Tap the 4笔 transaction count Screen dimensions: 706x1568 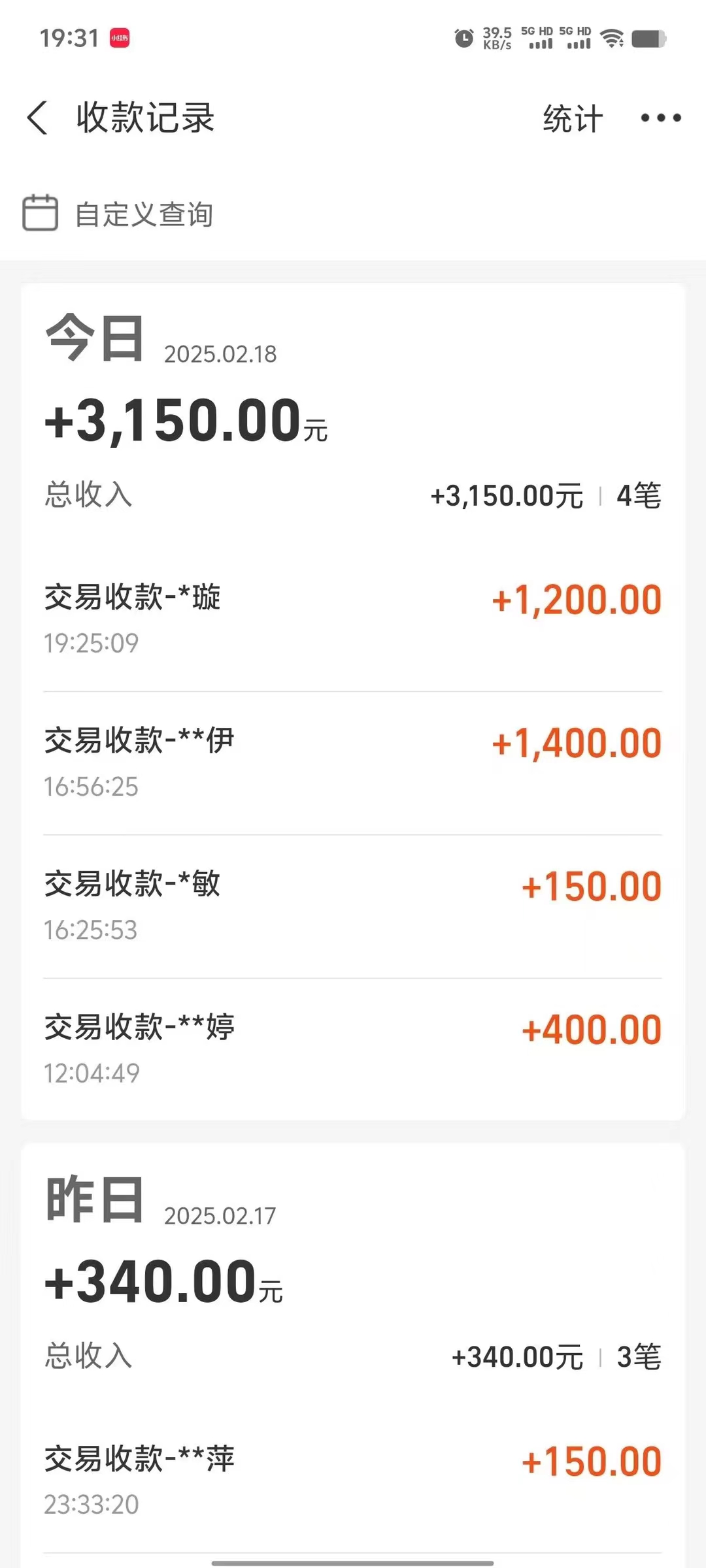pos(637,496)
